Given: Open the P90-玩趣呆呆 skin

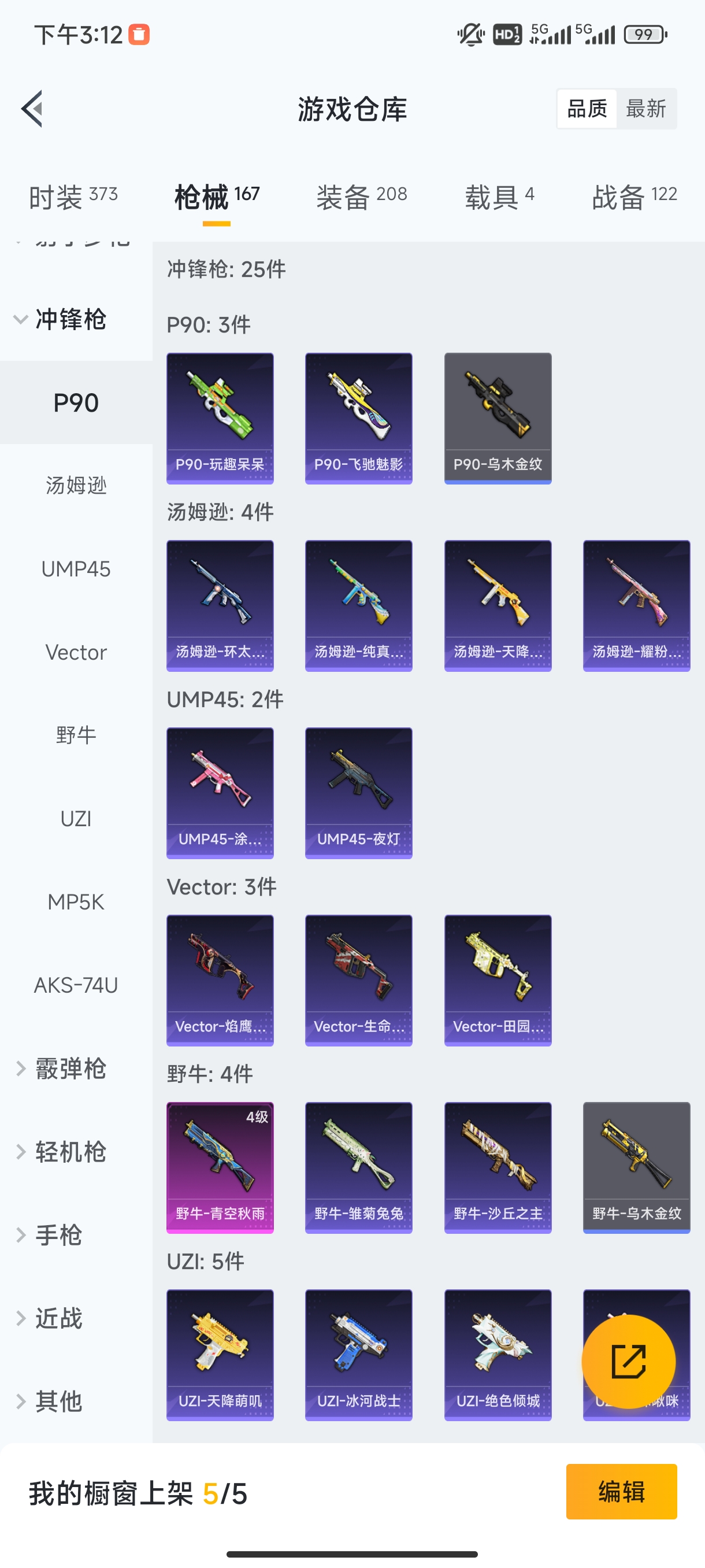Looking at the screenshot, I should click(220, 418).
